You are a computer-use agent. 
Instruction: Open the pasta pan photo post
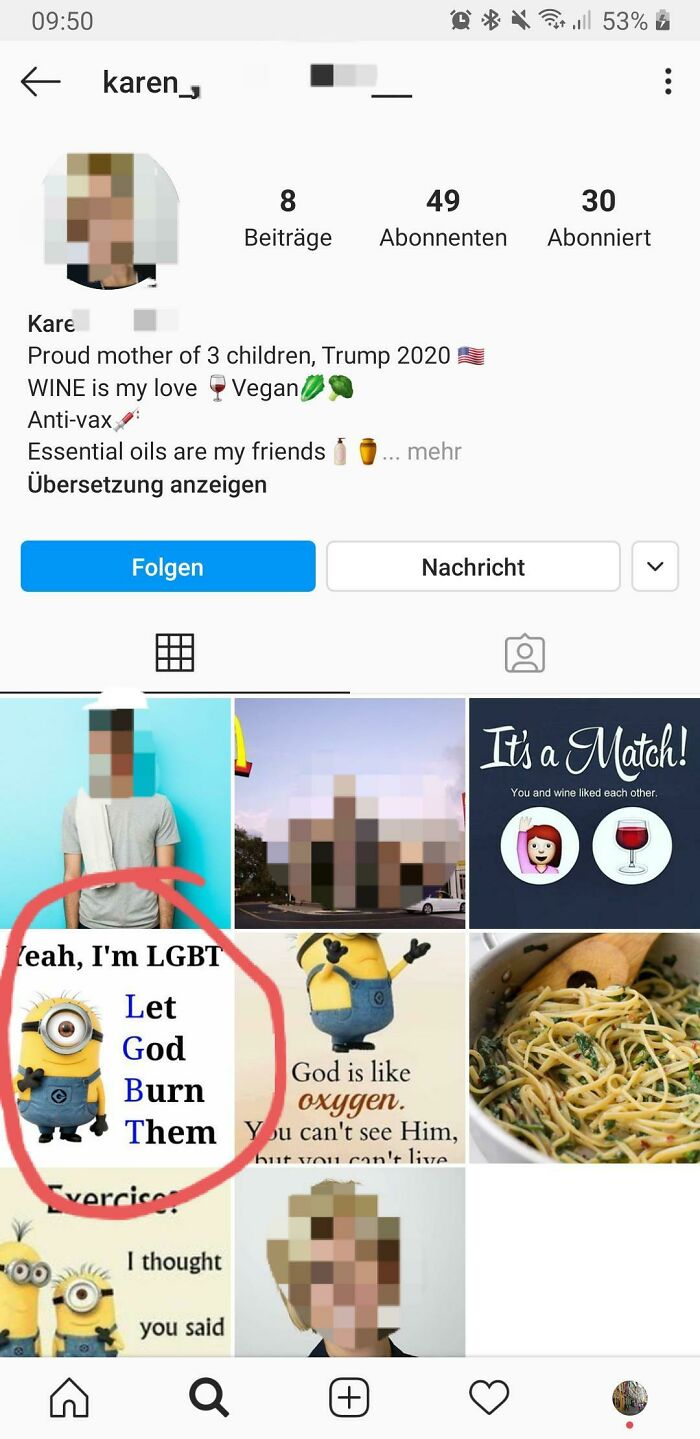click(584, 1047)
